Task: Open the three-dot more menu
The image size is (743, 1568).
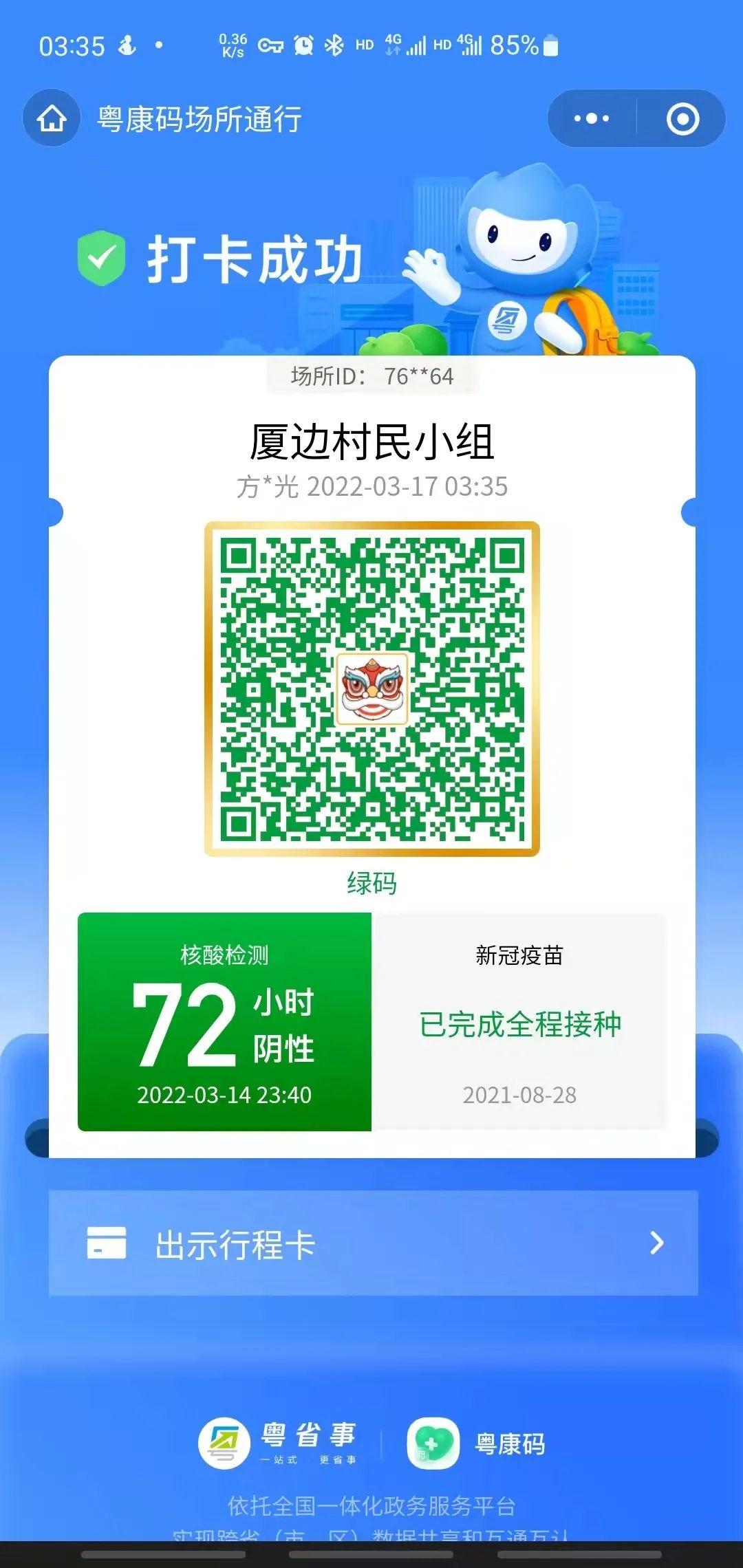Action: [x=592, y=118]
